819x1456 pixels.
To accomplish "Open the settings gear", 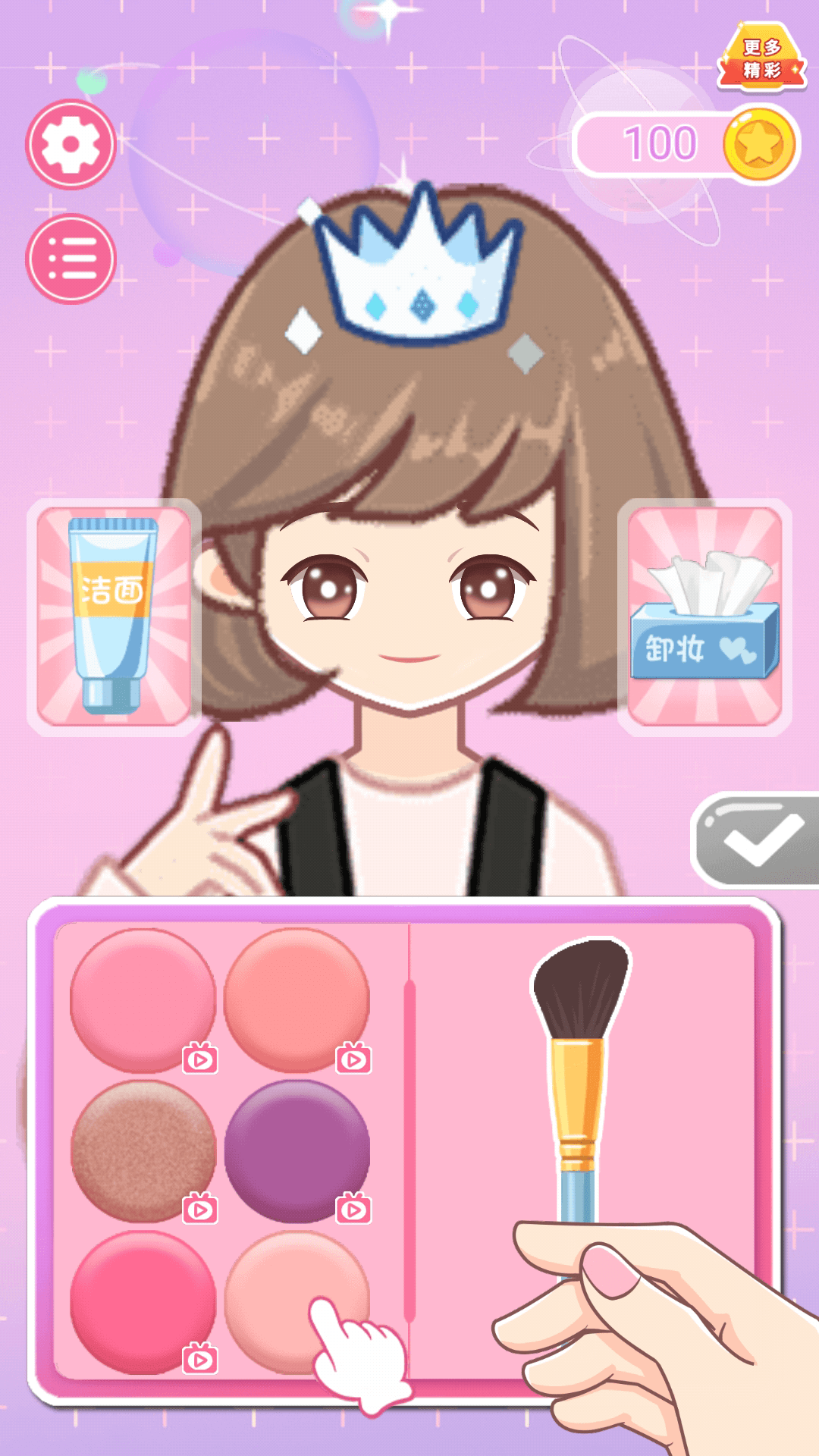I will pyautogui.click(x=71, y=144).
